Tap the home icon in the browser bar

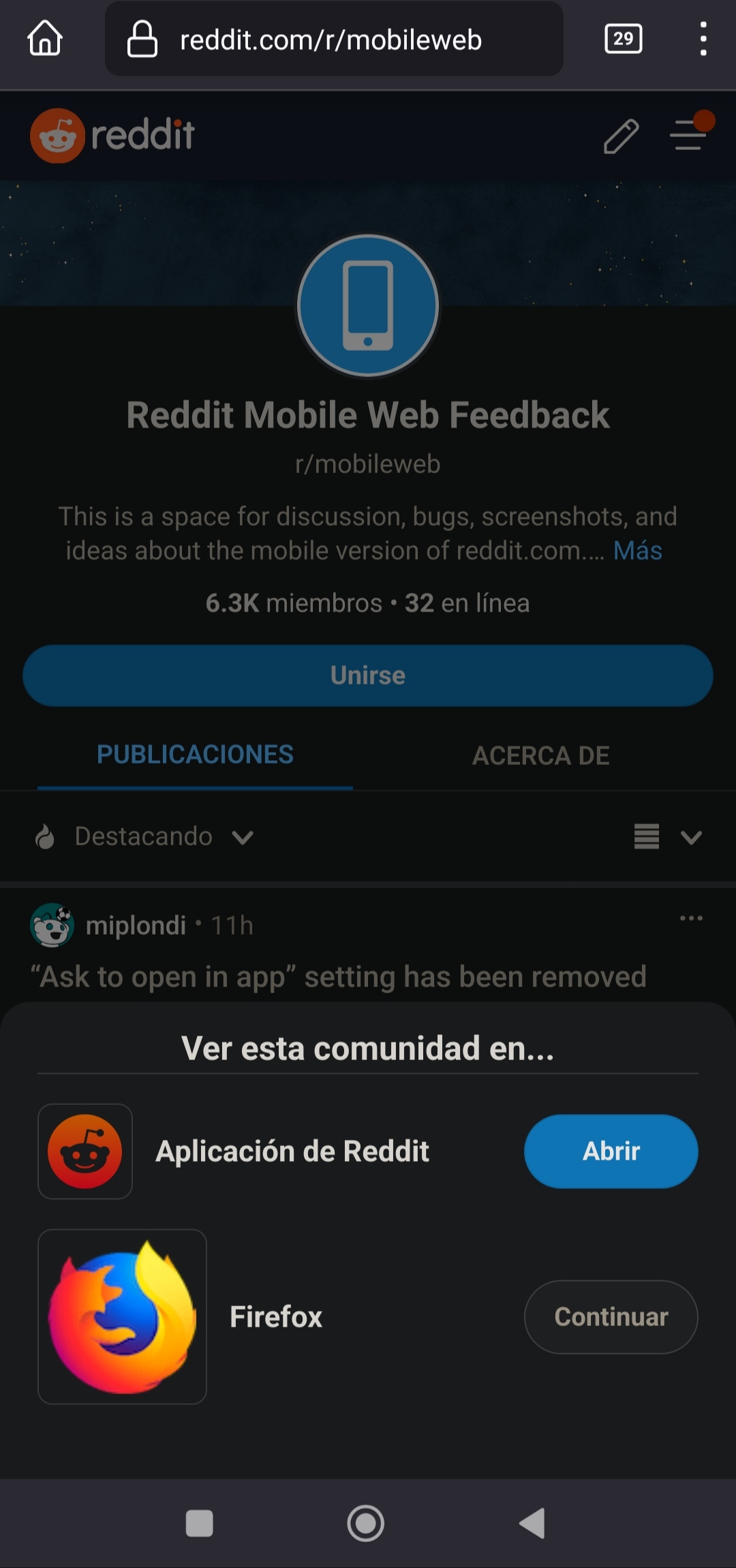(45, 39)
